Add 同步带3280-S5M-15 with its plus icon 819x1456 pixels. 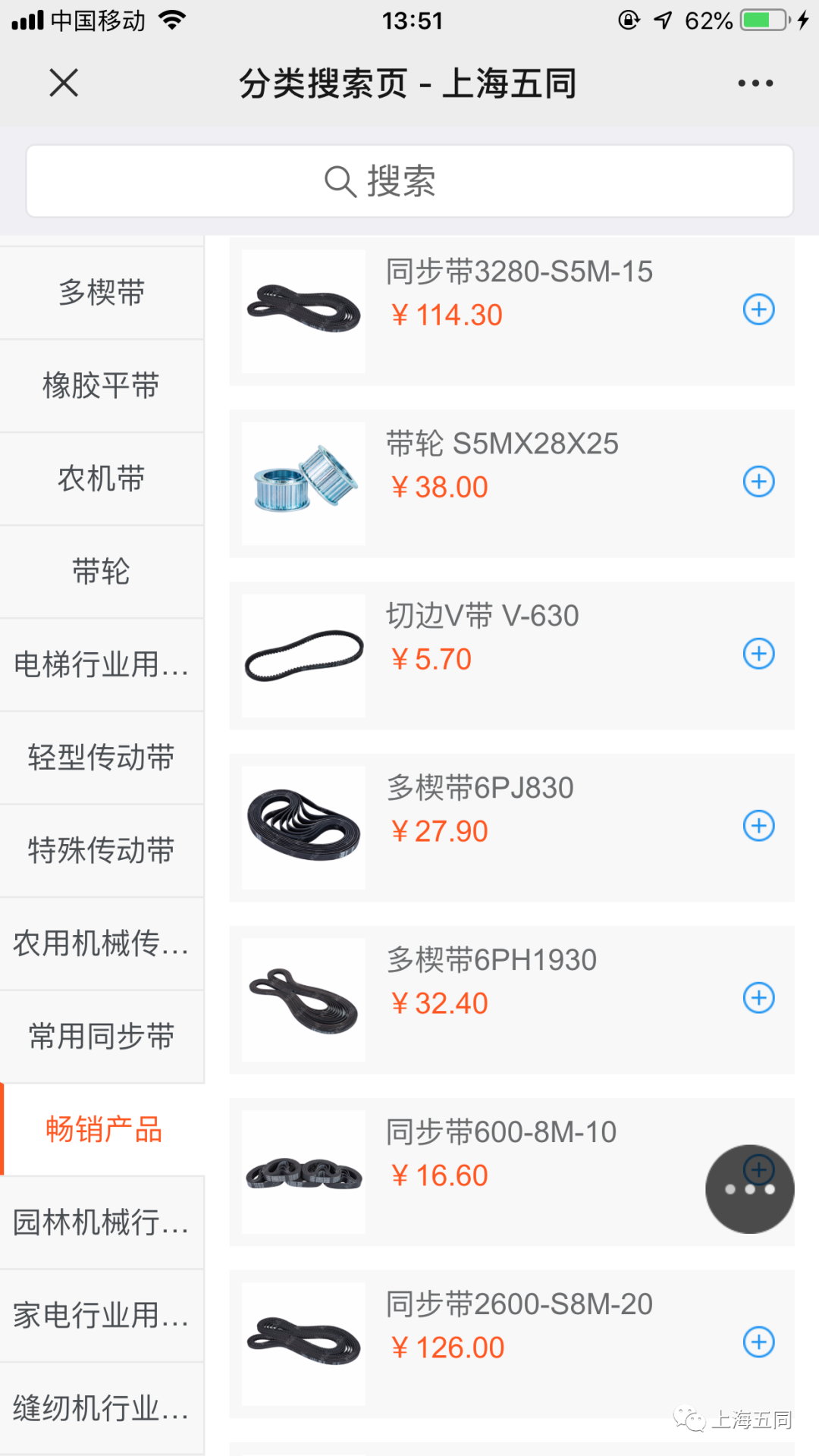[758, 309]
